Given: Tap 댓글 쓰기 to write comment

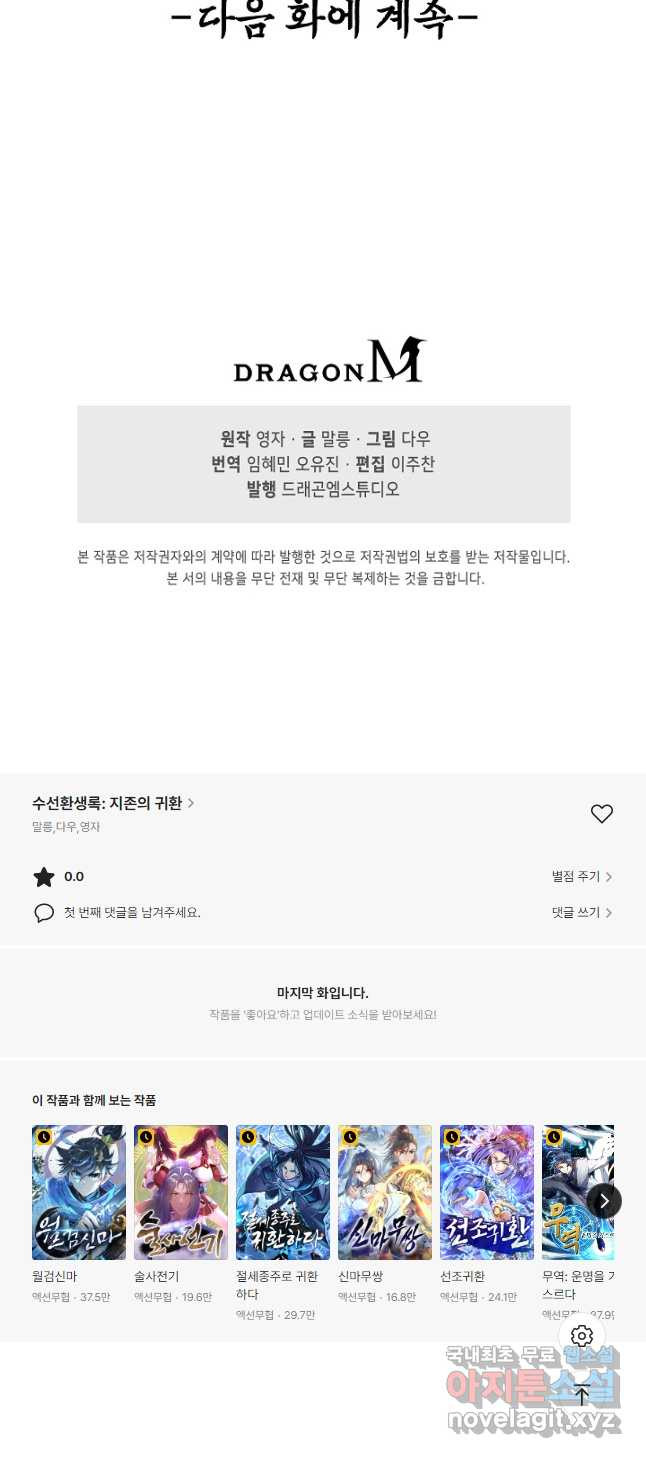Looking at the screenshot, I should 581,913.
